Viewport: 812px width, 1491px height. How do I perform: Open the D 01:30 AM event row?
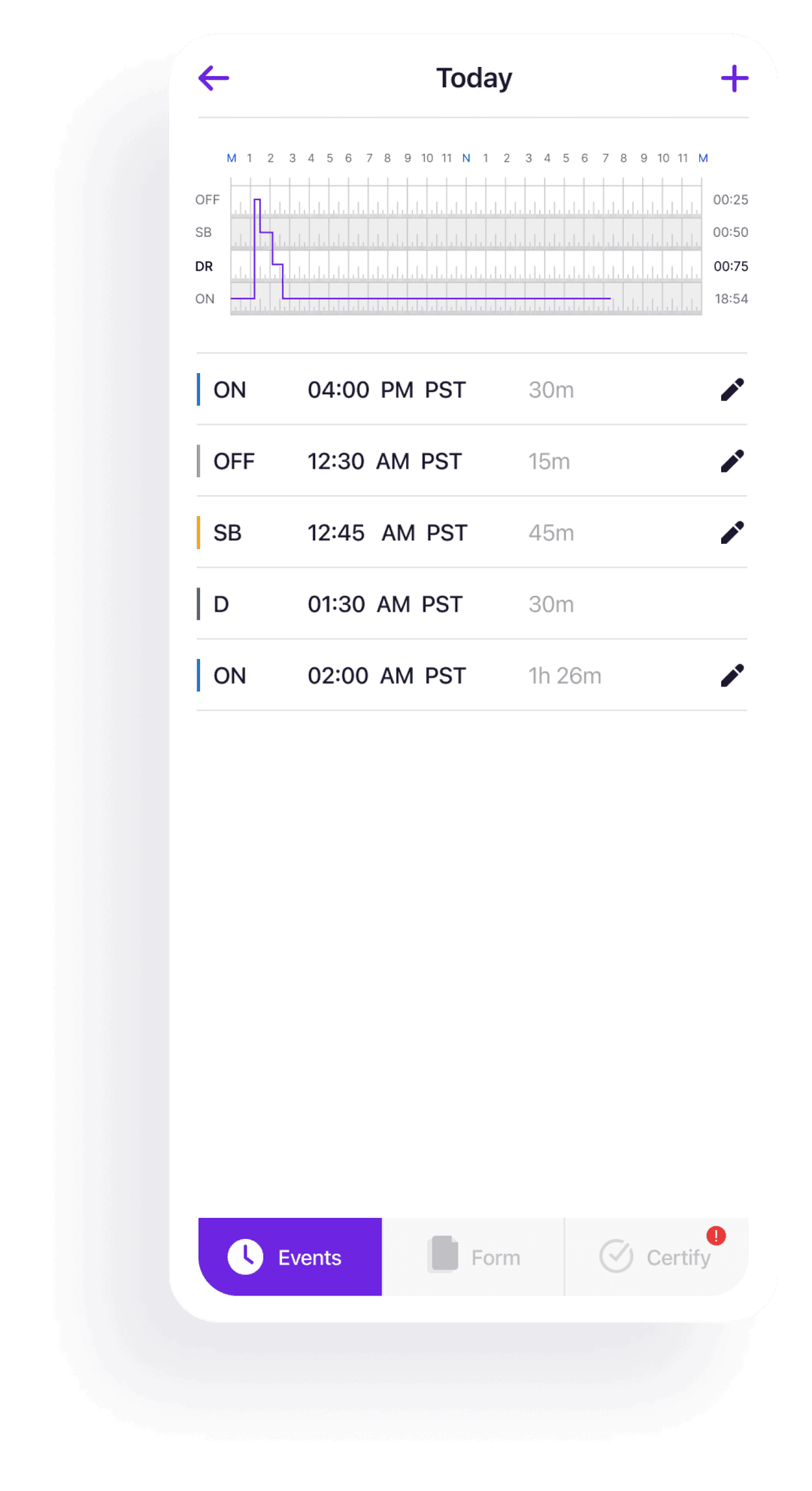pyautogui.click(x=472, y=604)
